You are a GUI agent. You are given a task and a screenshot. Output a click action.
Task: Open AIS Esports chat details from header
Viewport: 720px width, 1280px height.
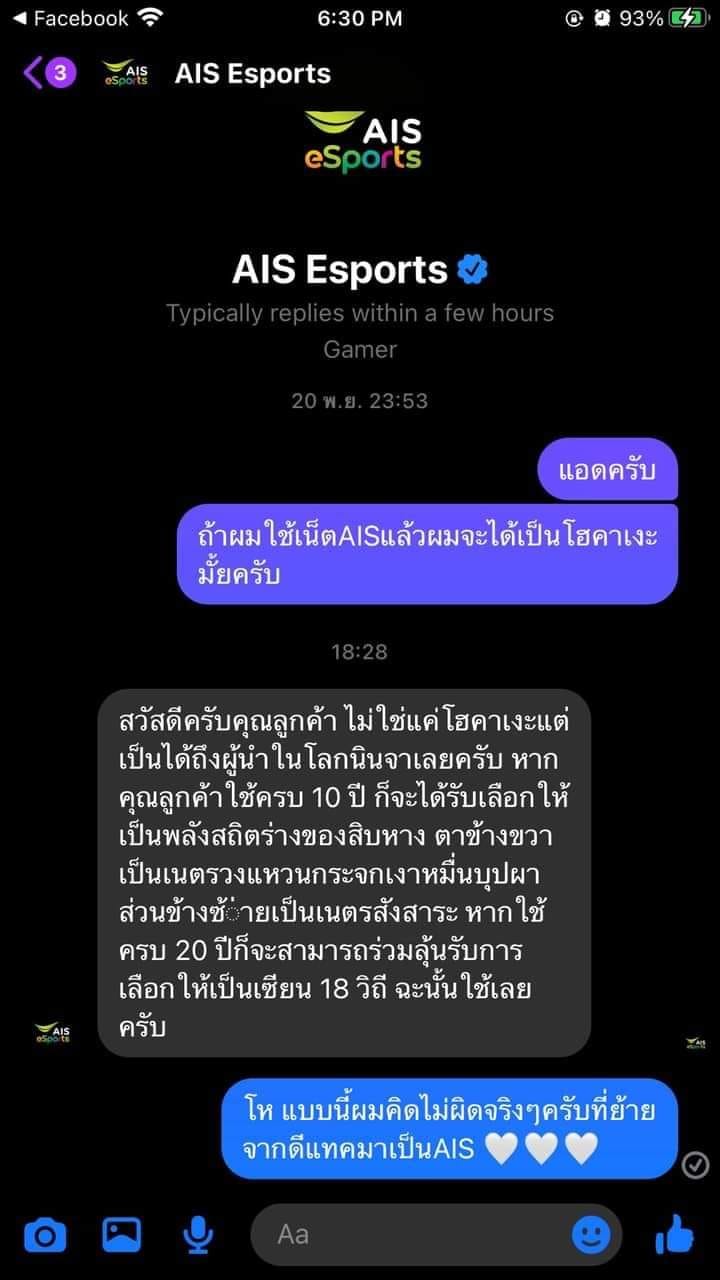[x=252, y=73]
